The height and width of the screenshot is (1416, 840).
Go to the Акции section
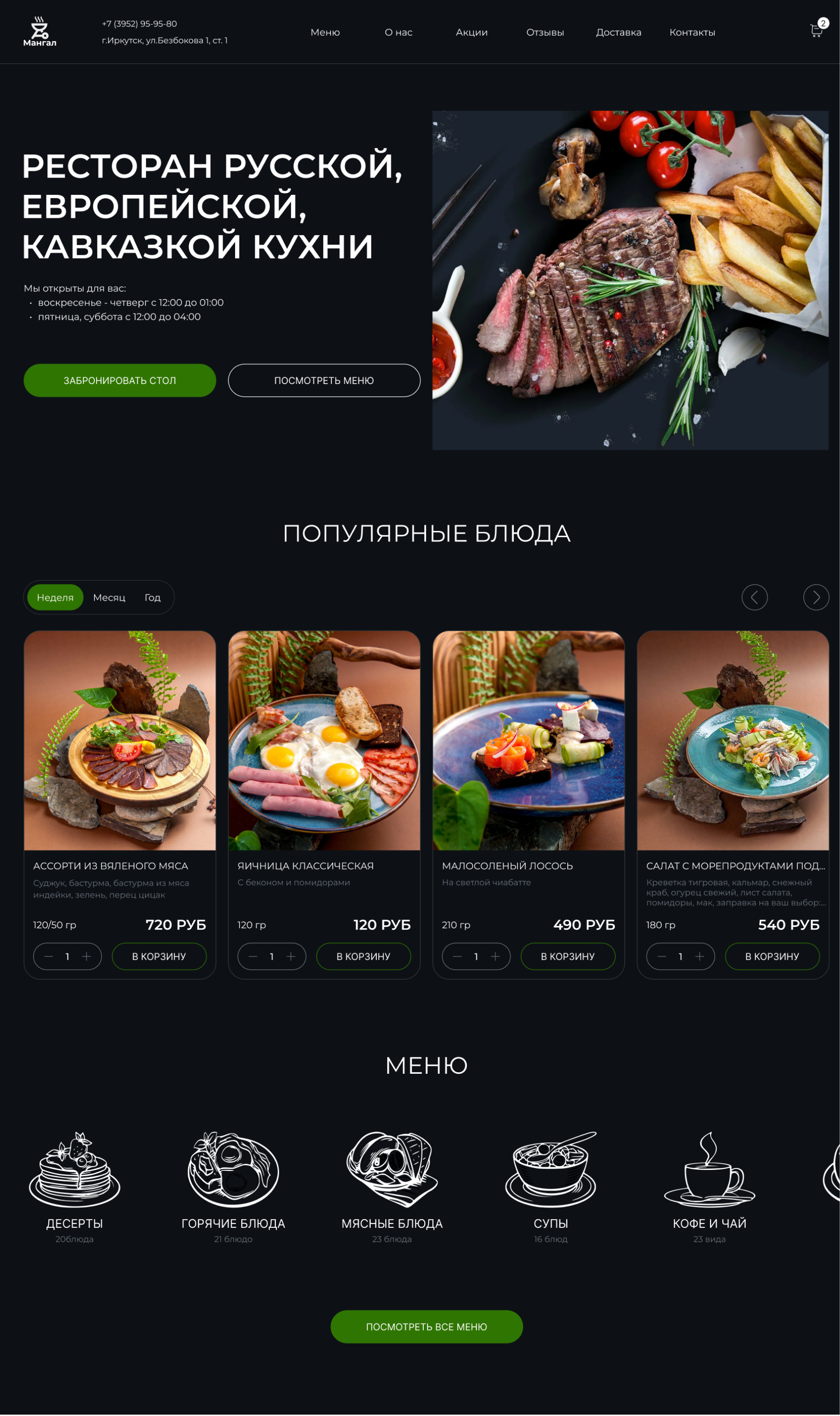pos(472,32)
